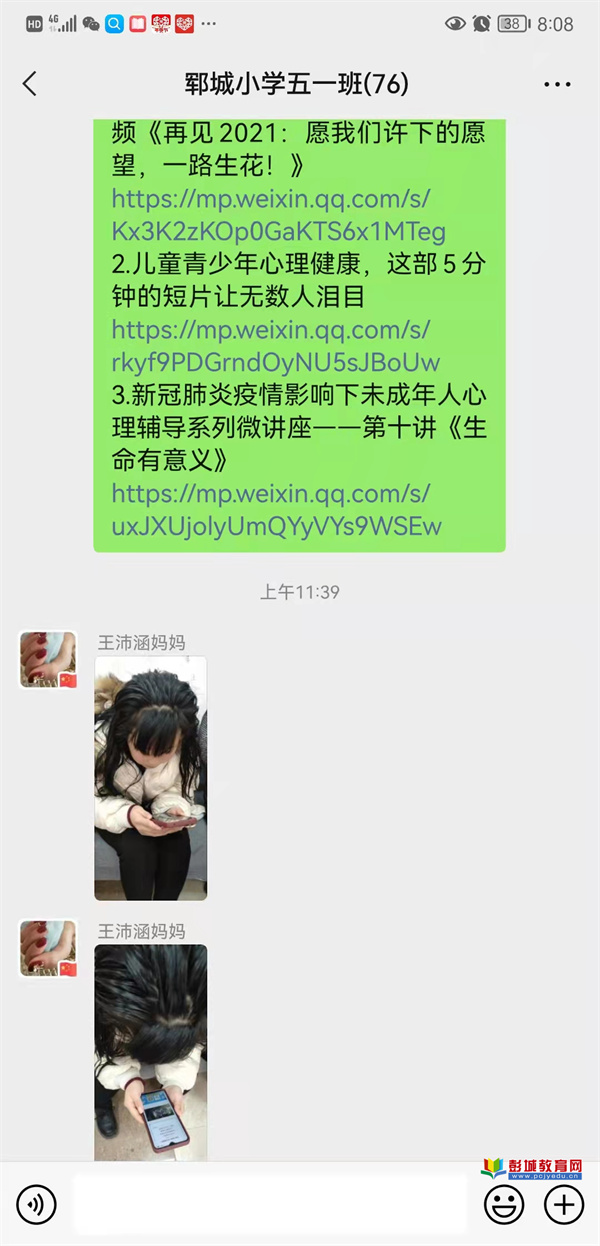The height and width of the screenshot is (1246, 600).
Task: View the second photo with the phone screen
Action: click(150, 1052)
